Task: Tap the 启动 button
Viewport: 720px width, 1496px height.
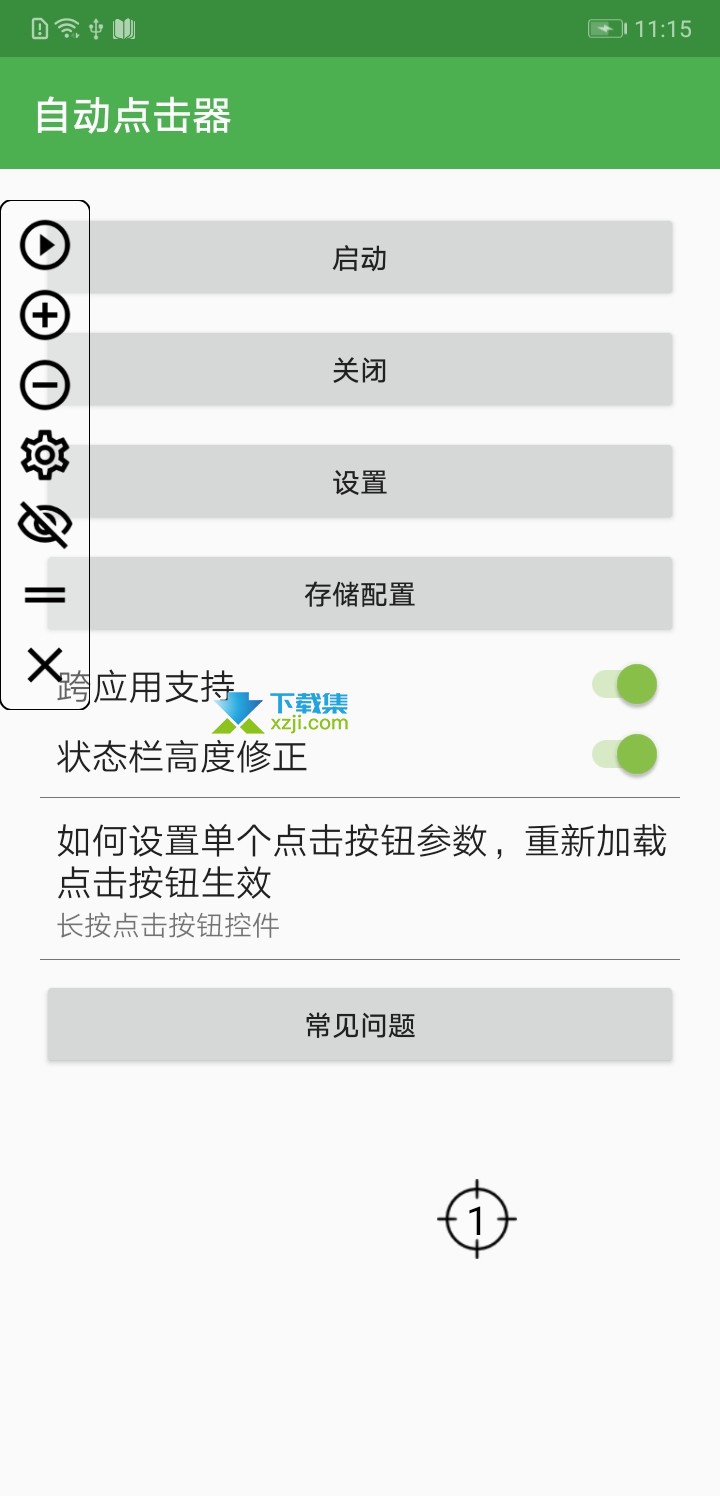Action: 360,258
